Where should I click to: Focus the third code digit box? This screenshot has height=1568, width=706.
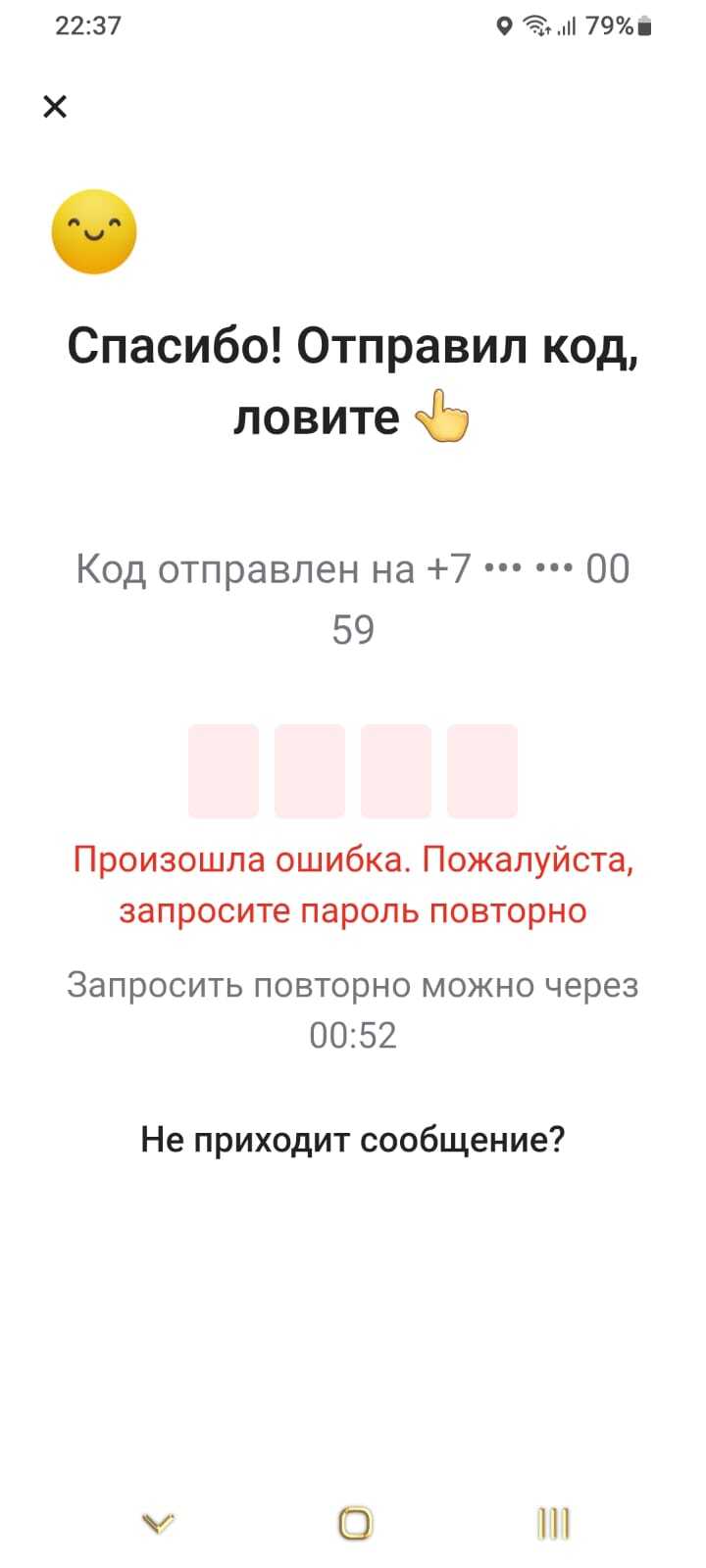(x=396, y=771)
